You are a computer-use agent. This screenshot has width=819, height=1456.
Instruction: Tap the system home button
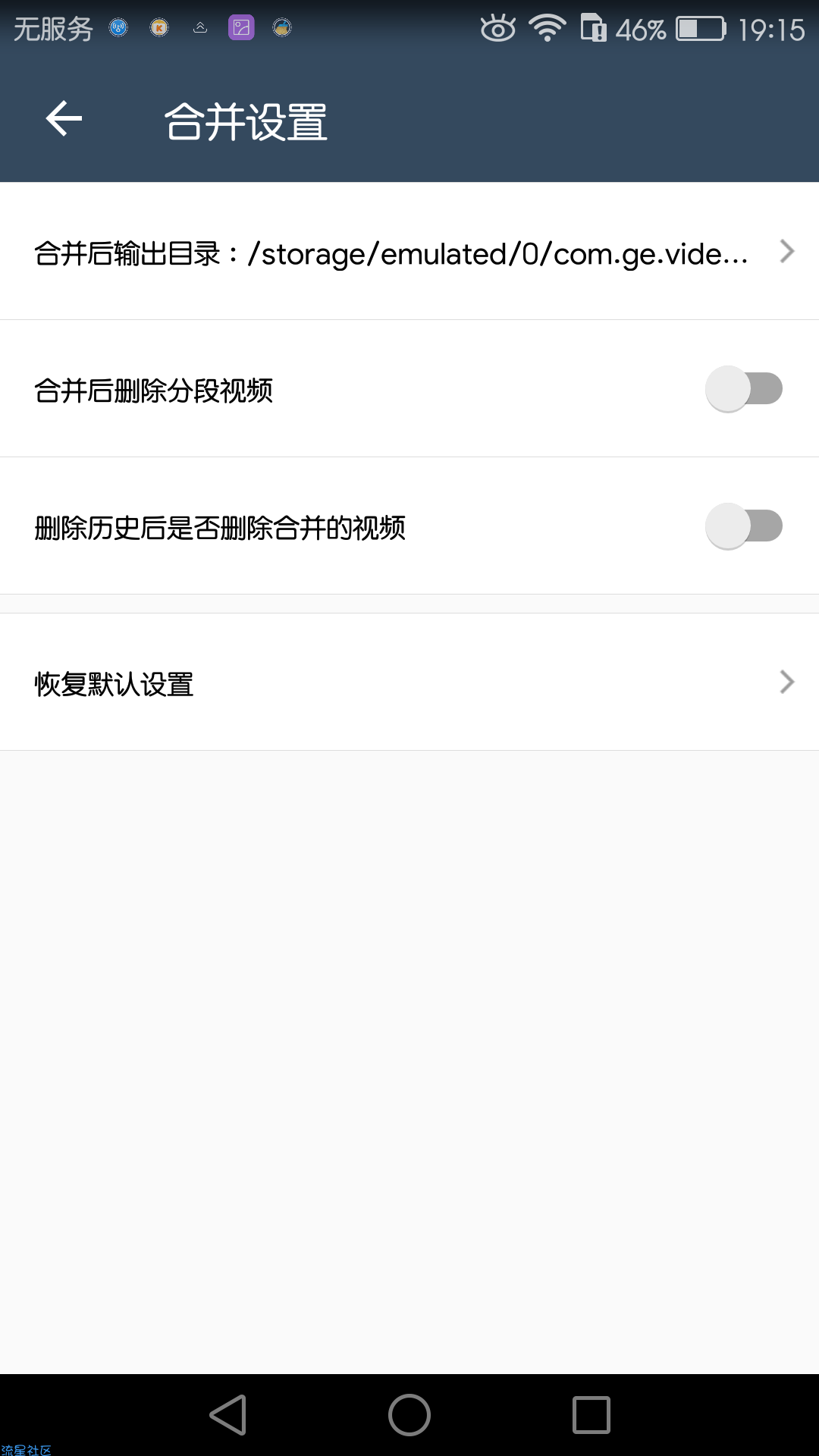[x=409, y=1415]
